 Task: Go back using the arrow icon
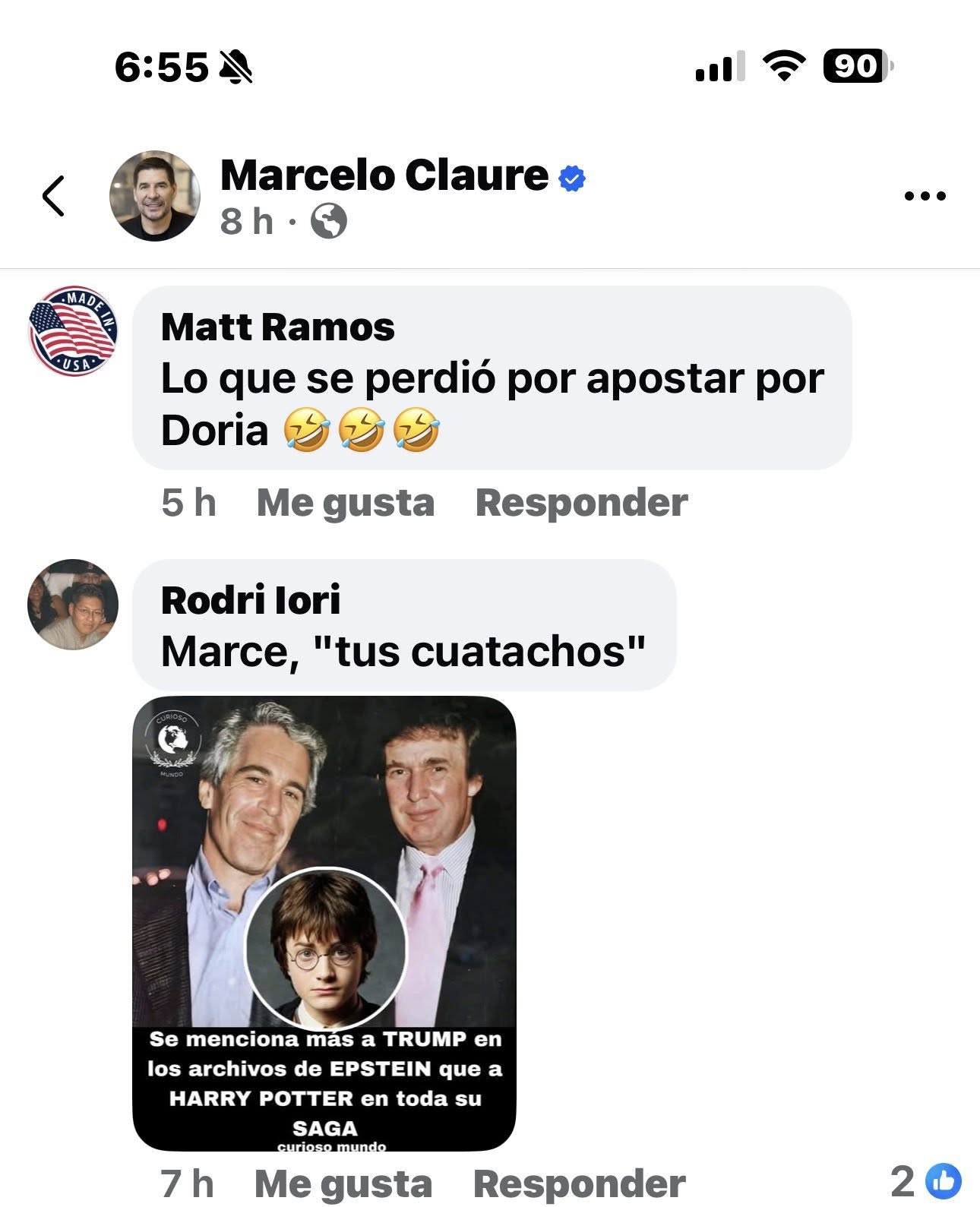tap(53, 196)
